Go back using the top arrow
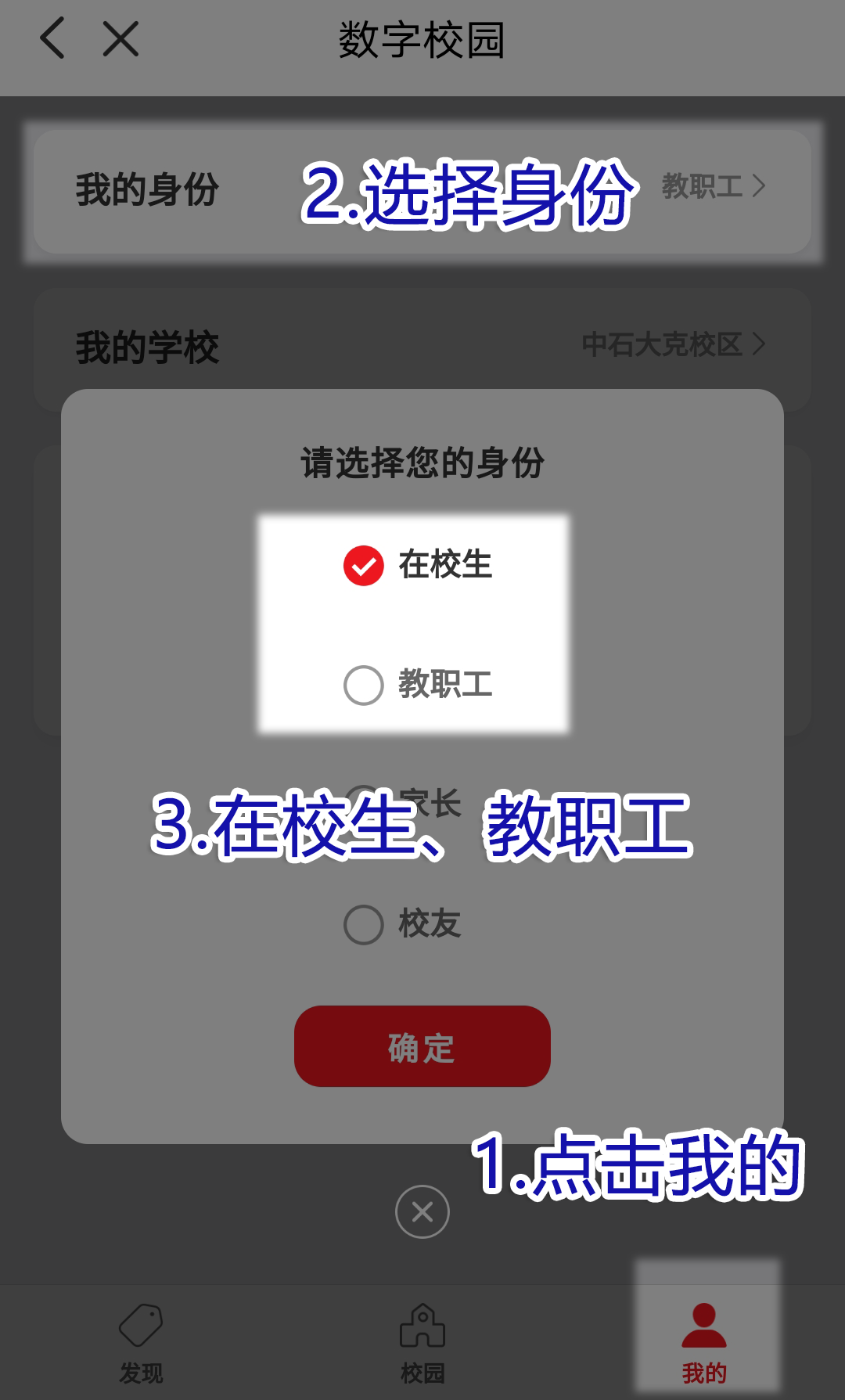845x1400 pixels. [x=52, y=39]
